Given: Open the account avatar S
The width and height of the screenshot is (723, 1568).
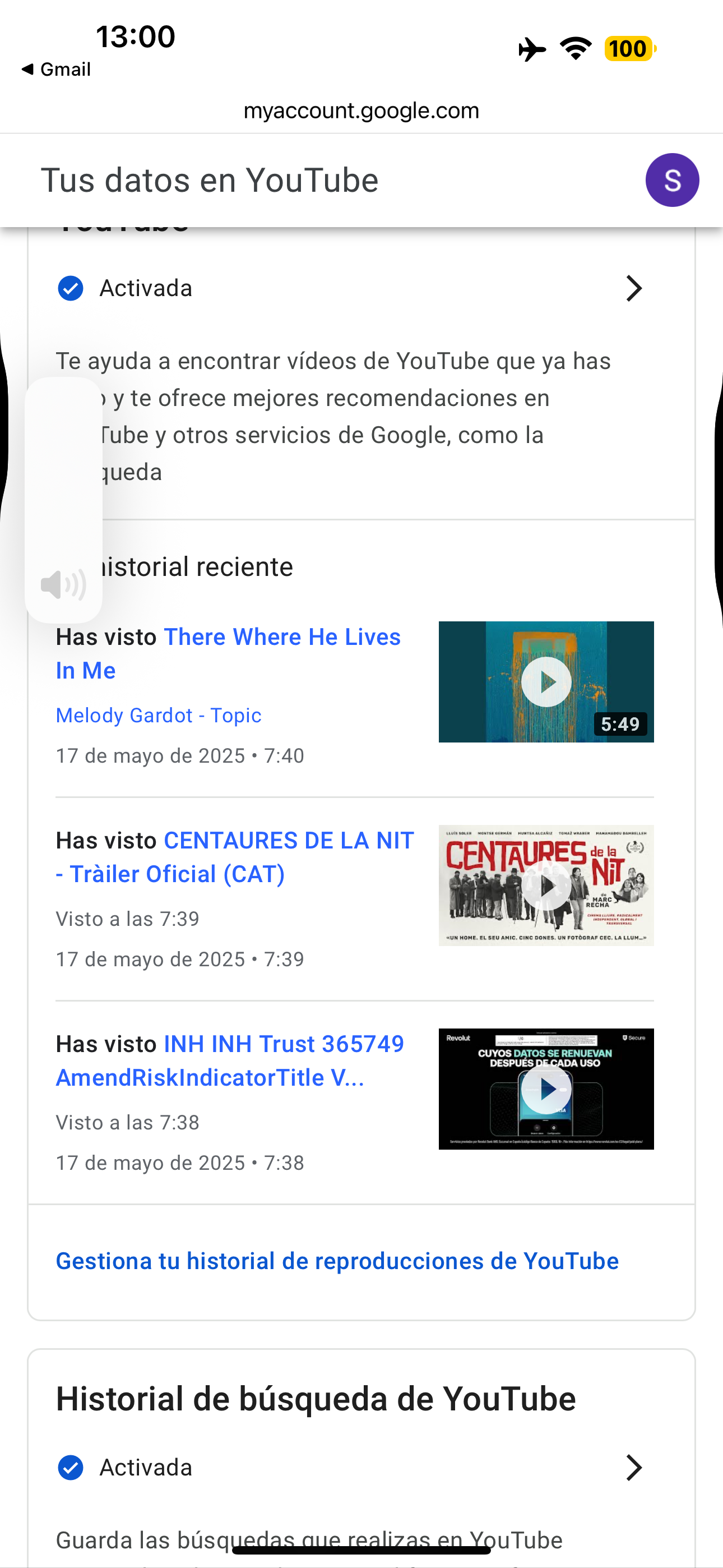Looking at the screenshot, I should [x=672, y=180].
